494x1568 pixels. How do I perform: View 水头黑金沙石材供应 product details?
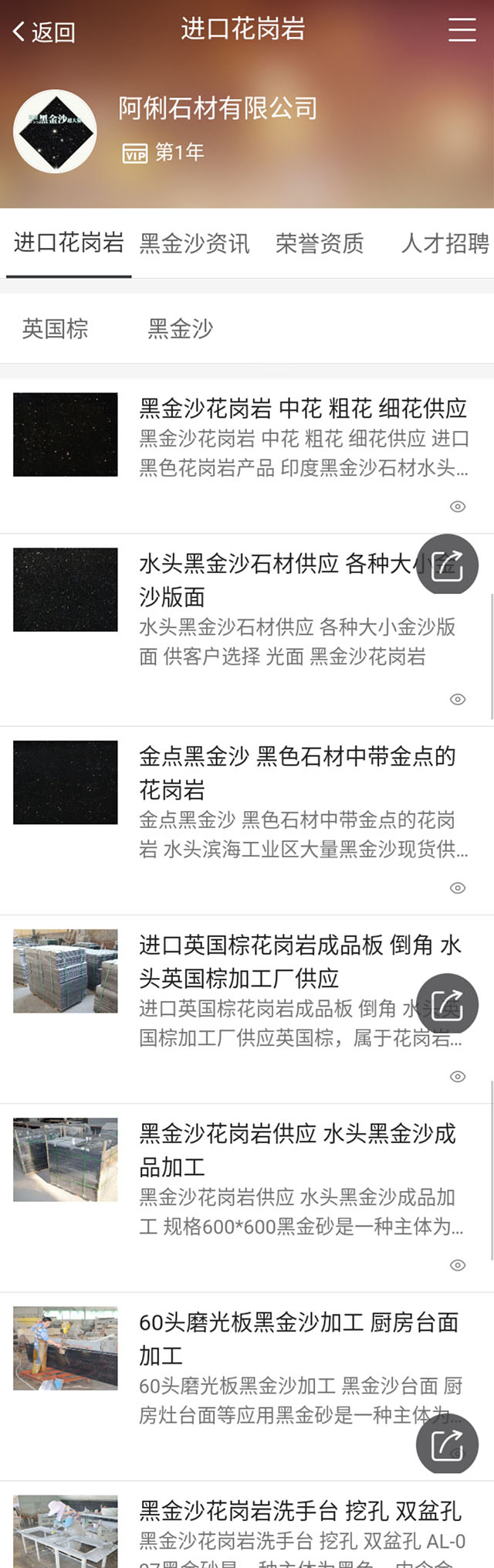coord(278,579)
